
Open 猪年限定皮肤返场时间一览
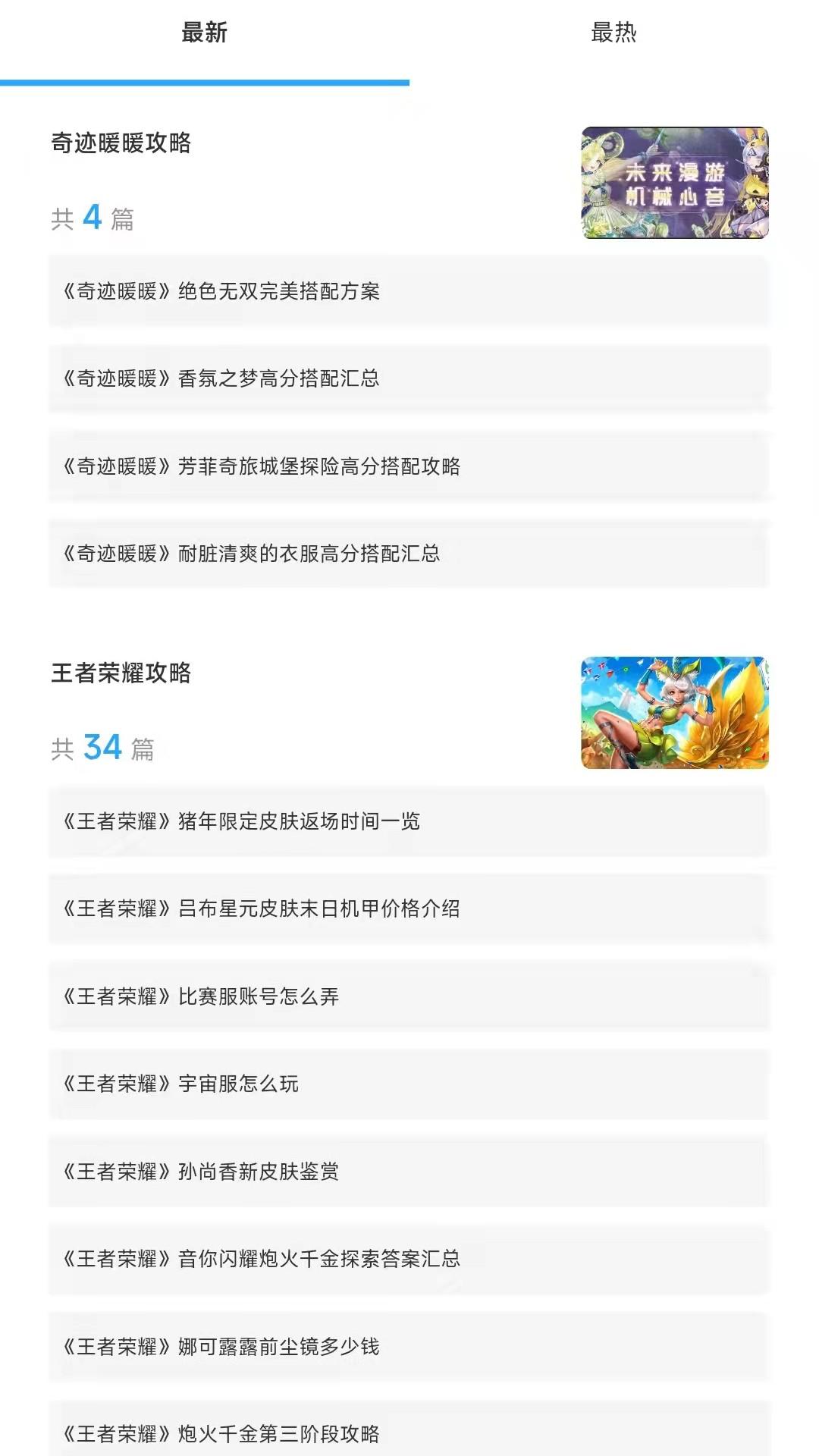pyautogui.click(x=408, y=821)
